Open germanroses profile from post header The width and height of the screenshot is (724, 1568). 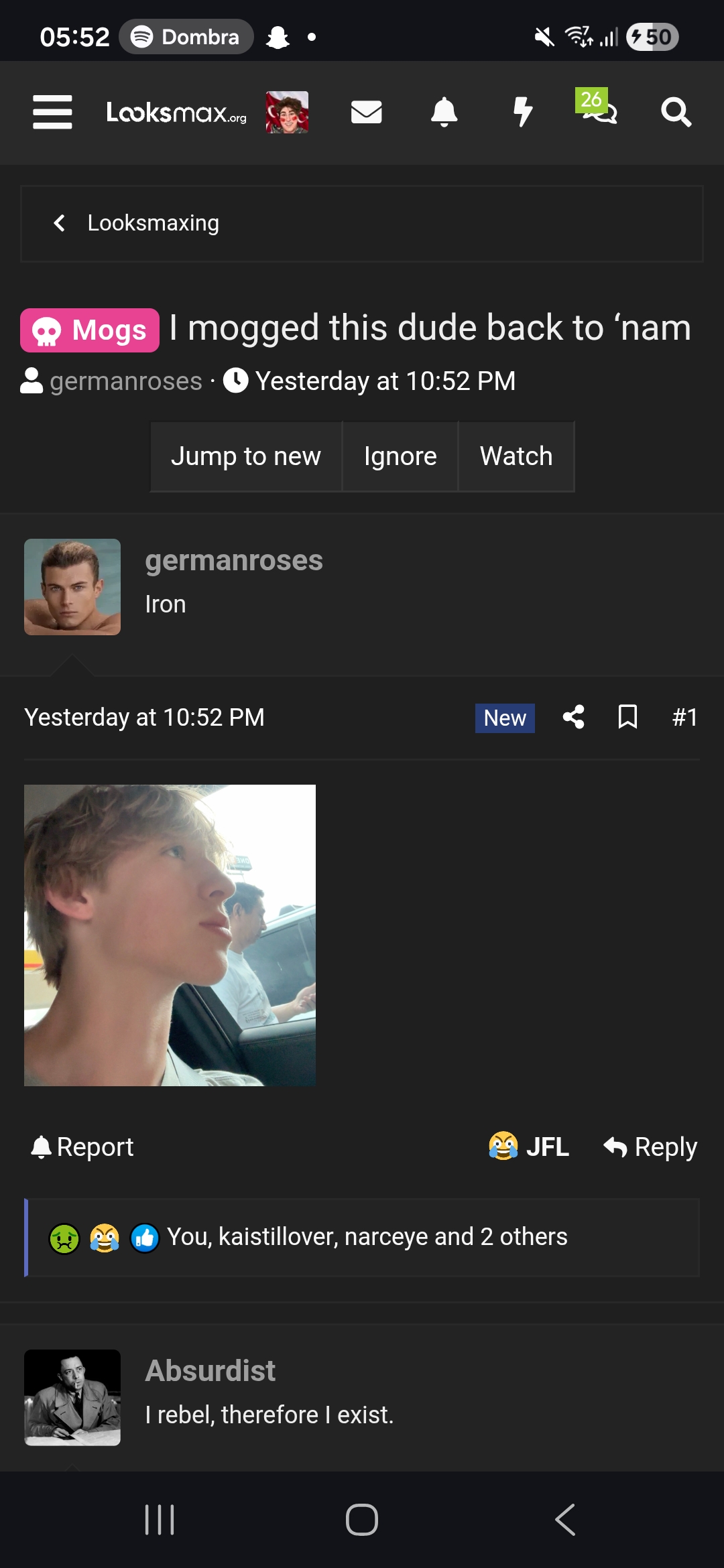click(x=234, y=560)
